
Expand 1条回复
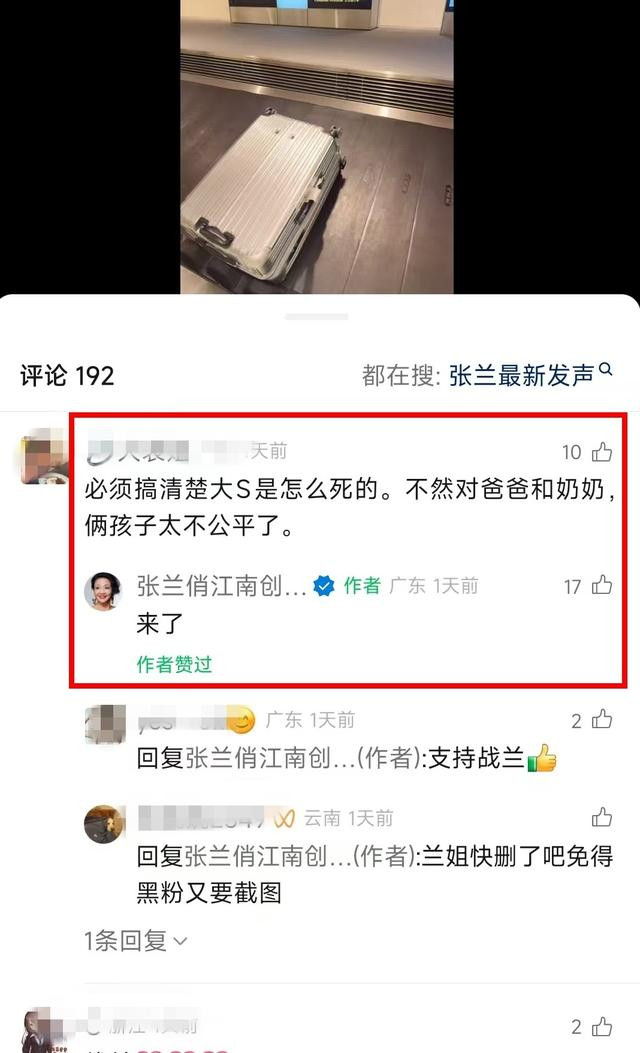[x=135, y=941]
